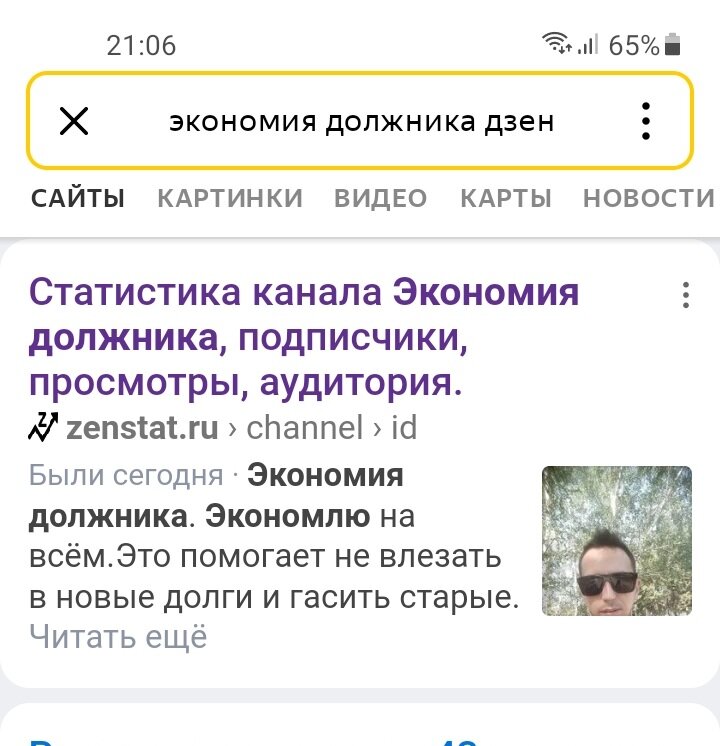Clear the search query with the X icon
The width and height of the screenshot is (720, 746).
74,121
